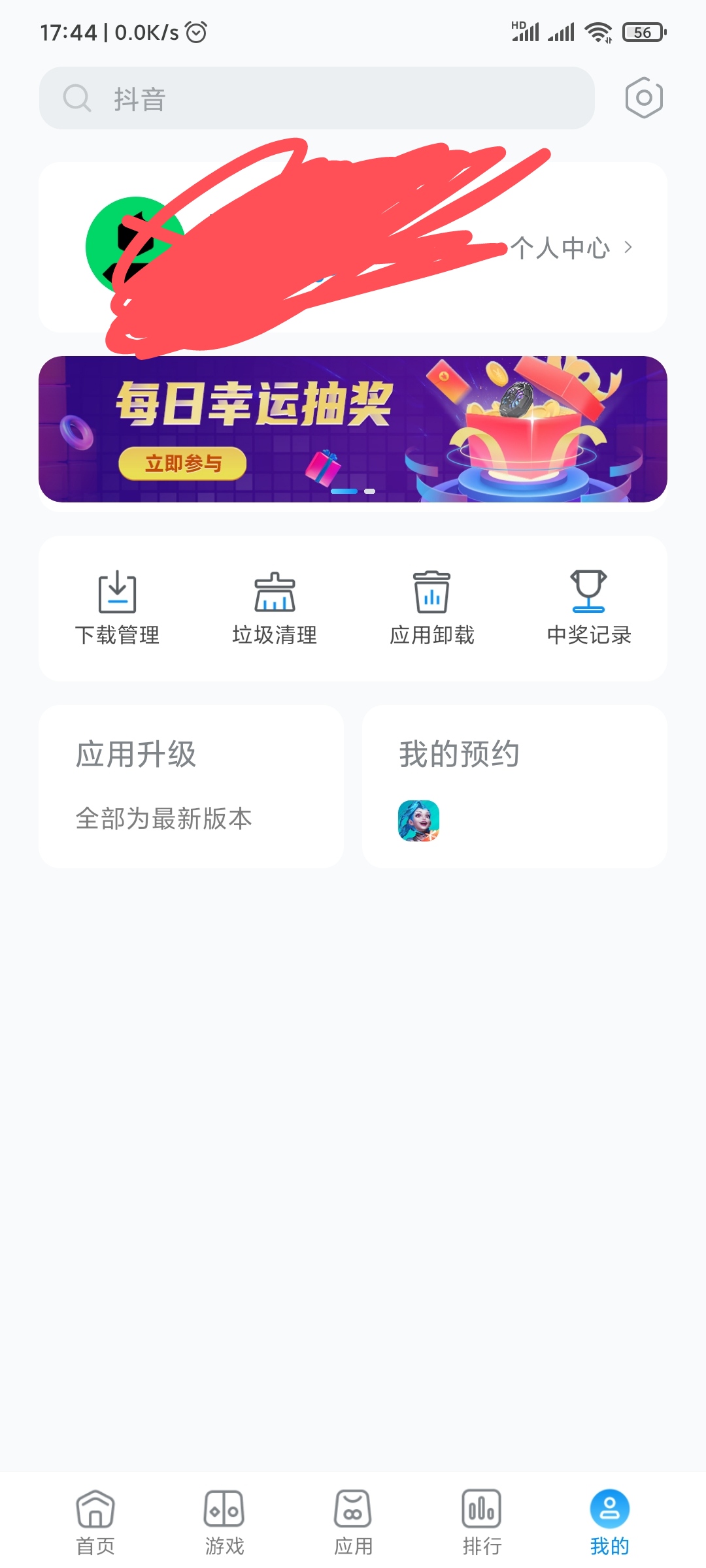Open 个人中心 personal center
This screenshot has width=706, height=1568.
tap(571, 248)
